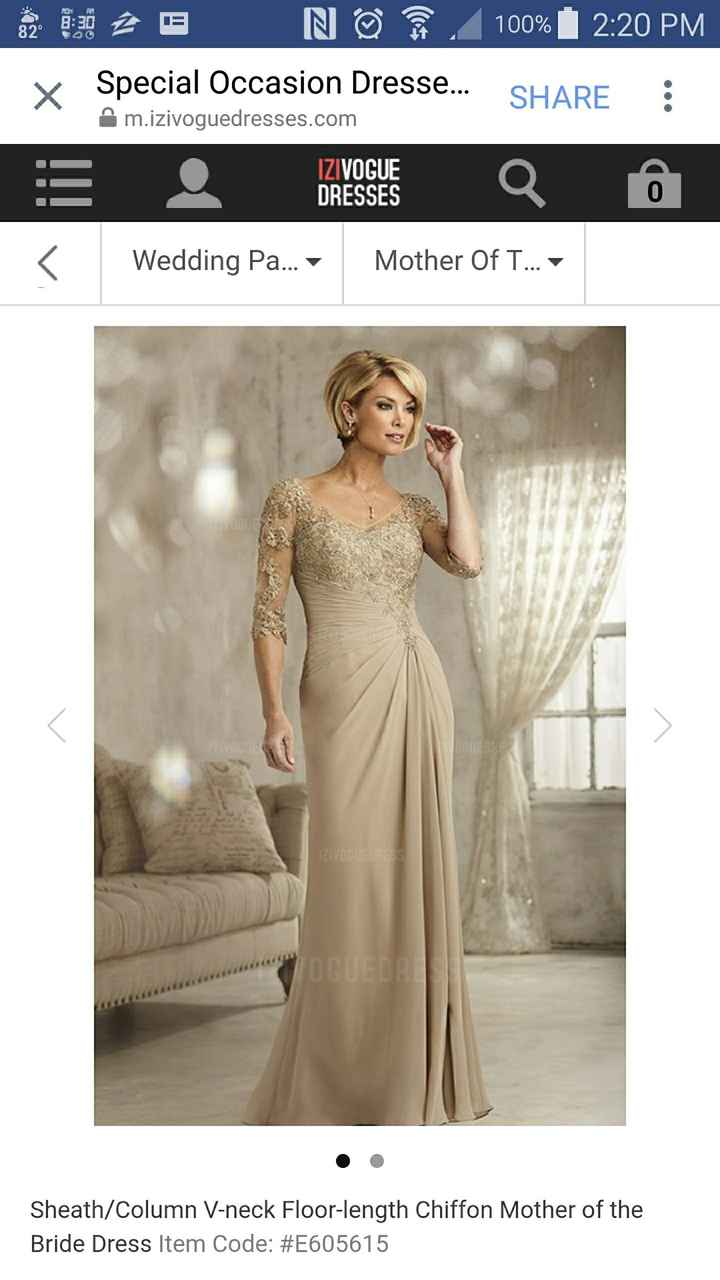Tap the SHARE button
720x1280 pixels.
559,96
